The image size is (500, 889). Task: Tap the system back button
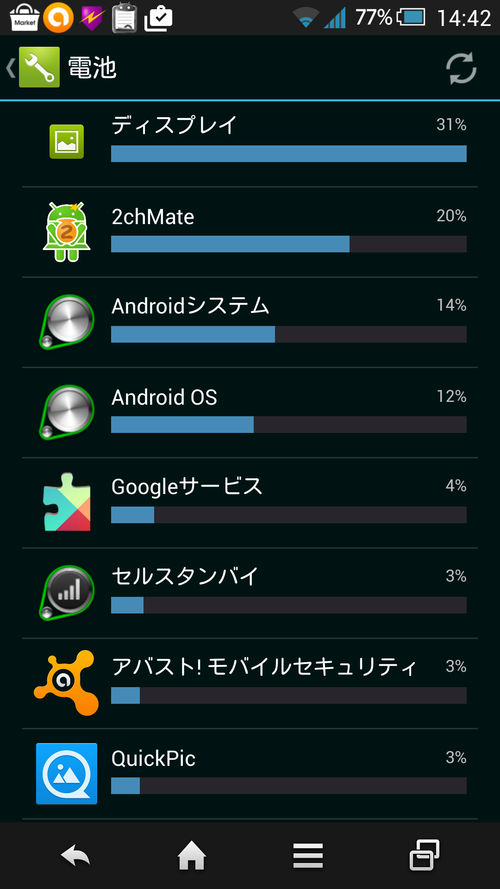75,855
